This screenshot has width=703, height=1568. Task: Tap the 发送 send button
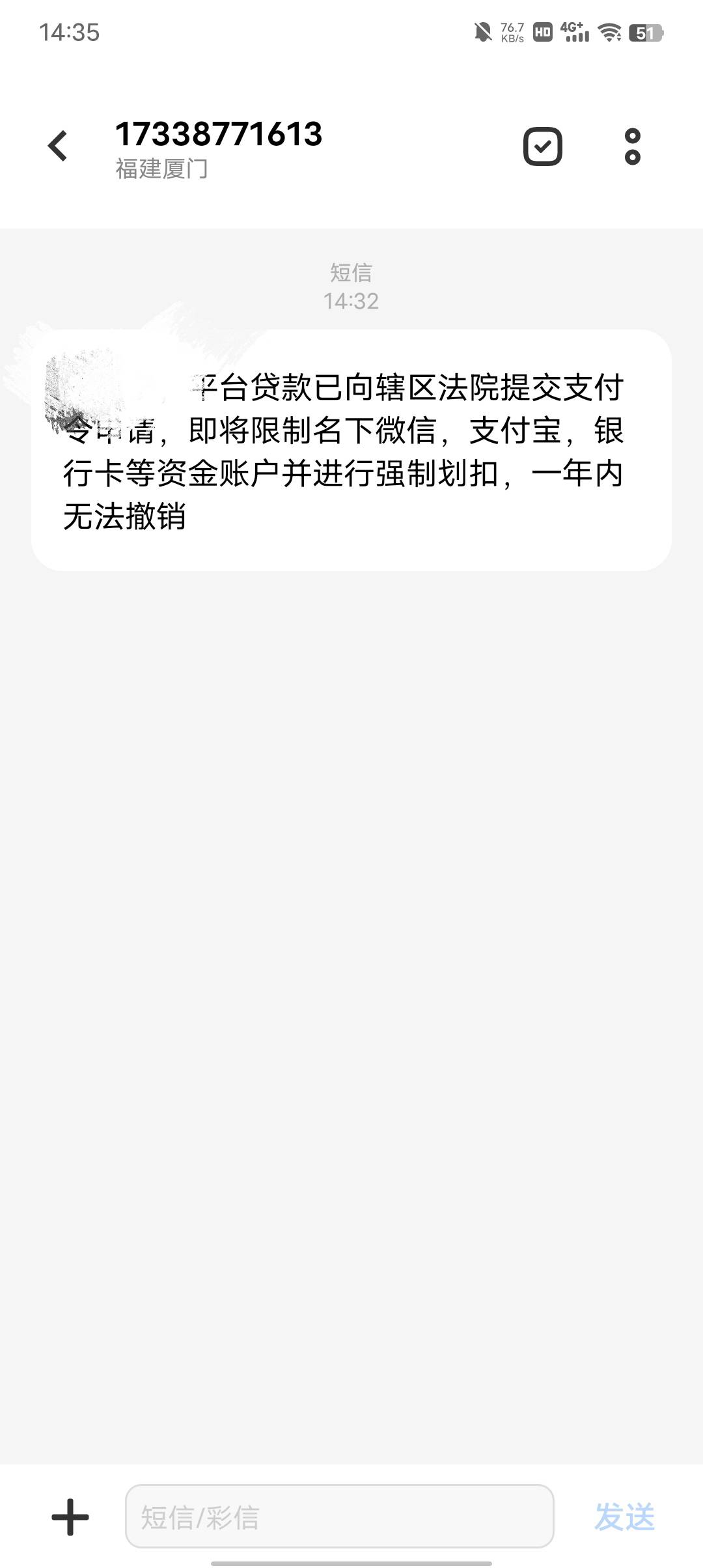624,1517
